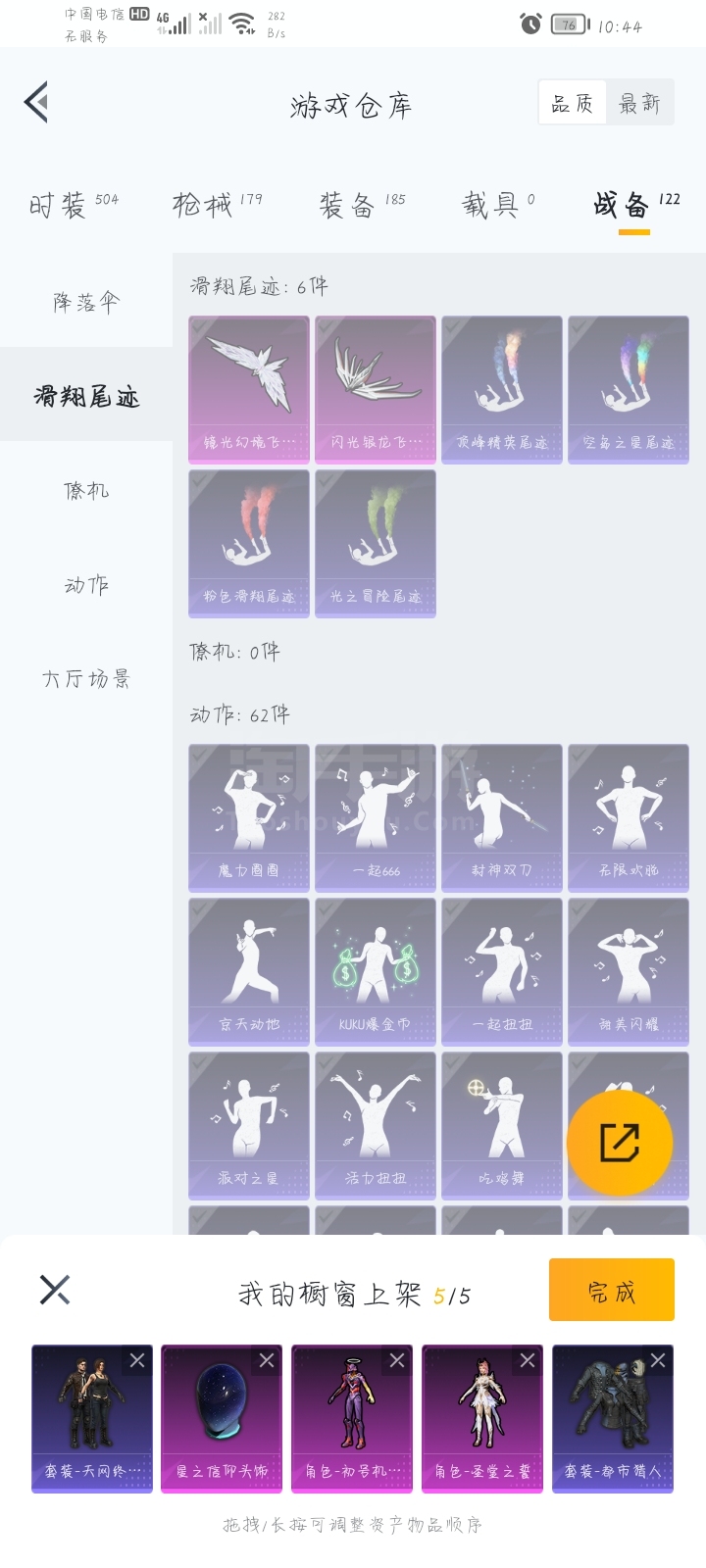Select the 魔力圈圈 emote
The width and height of the screenshot is (706, 1568).
point(249,817)
